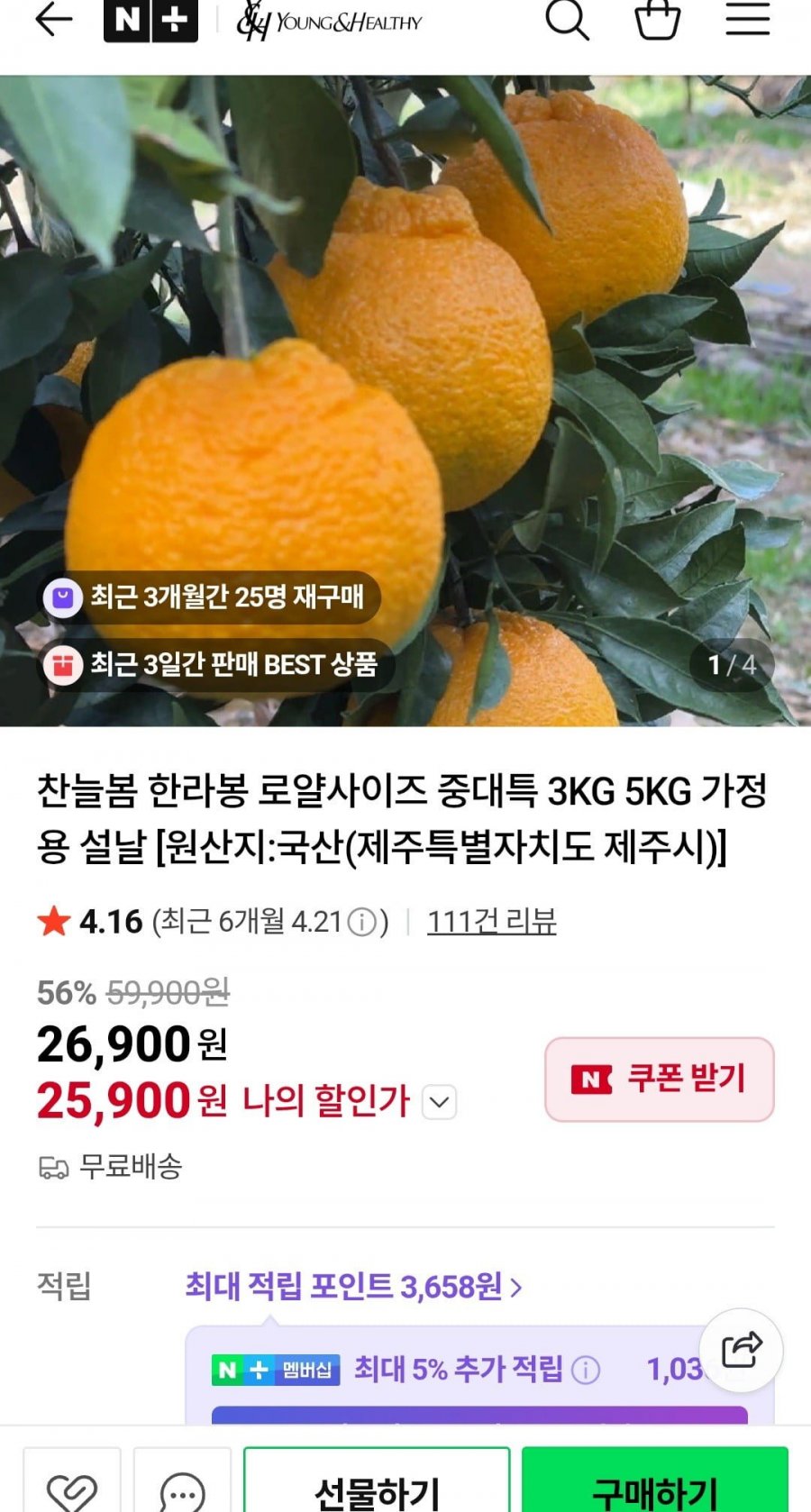Open the hamburger menu
Viewport: 811px width, 1512px height.
(748, 20)
